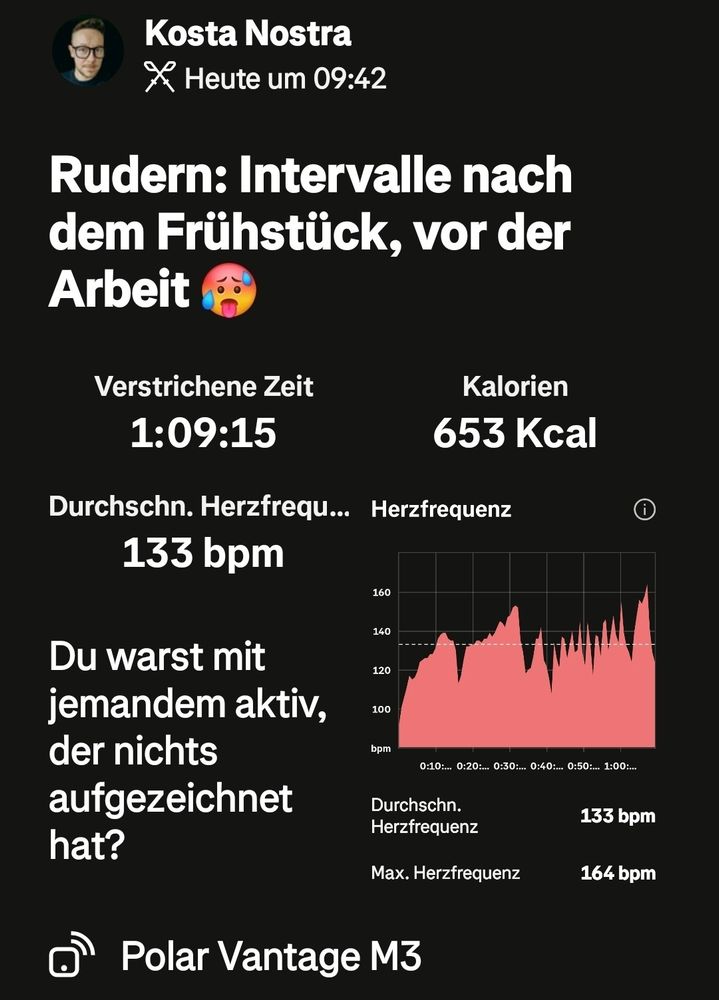Open Kosta Nostra's profile picture
The width and height of the screenshot is (719, 1000).
click(88, 51)
